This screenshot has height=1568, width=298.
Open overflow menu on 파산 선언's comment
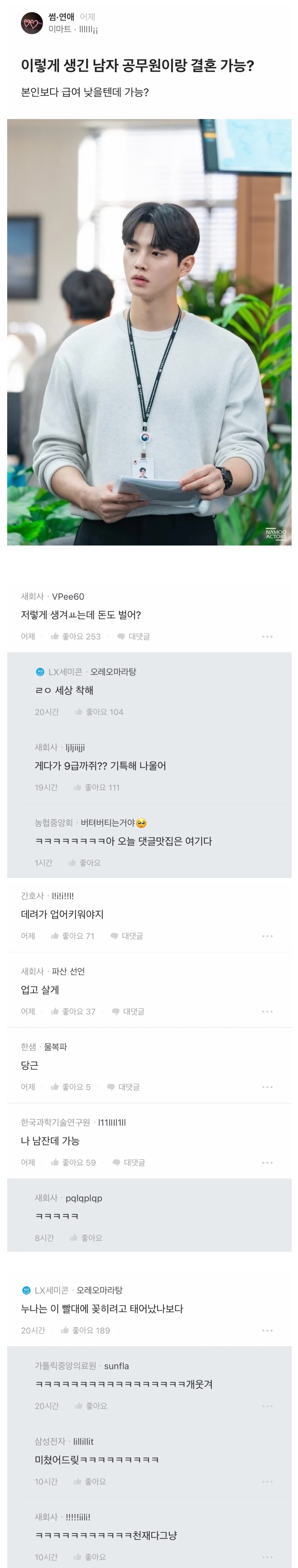(x=267, y=1011)
